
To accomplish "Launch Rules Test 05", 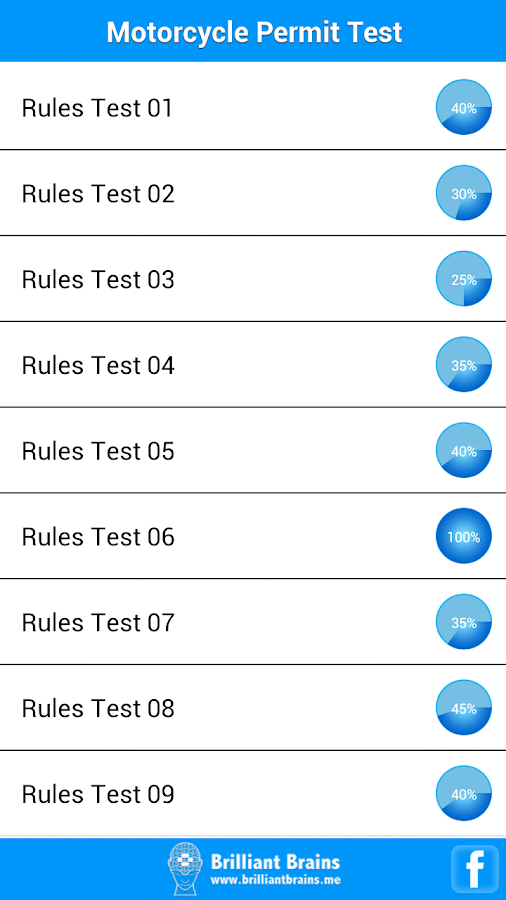I will coord(253,451).
